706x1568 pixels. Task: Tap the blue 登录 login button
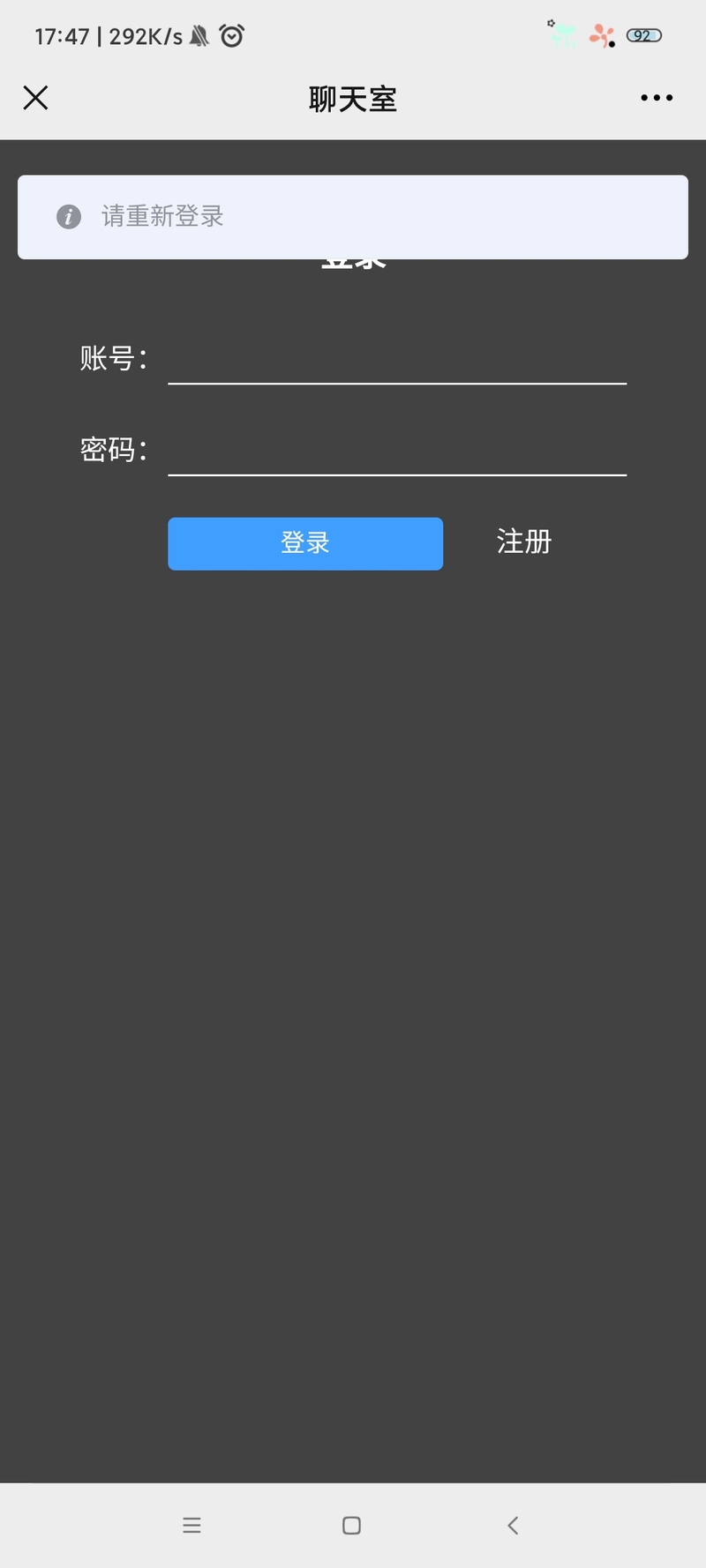pyautogui.click(x=305, y=543)
